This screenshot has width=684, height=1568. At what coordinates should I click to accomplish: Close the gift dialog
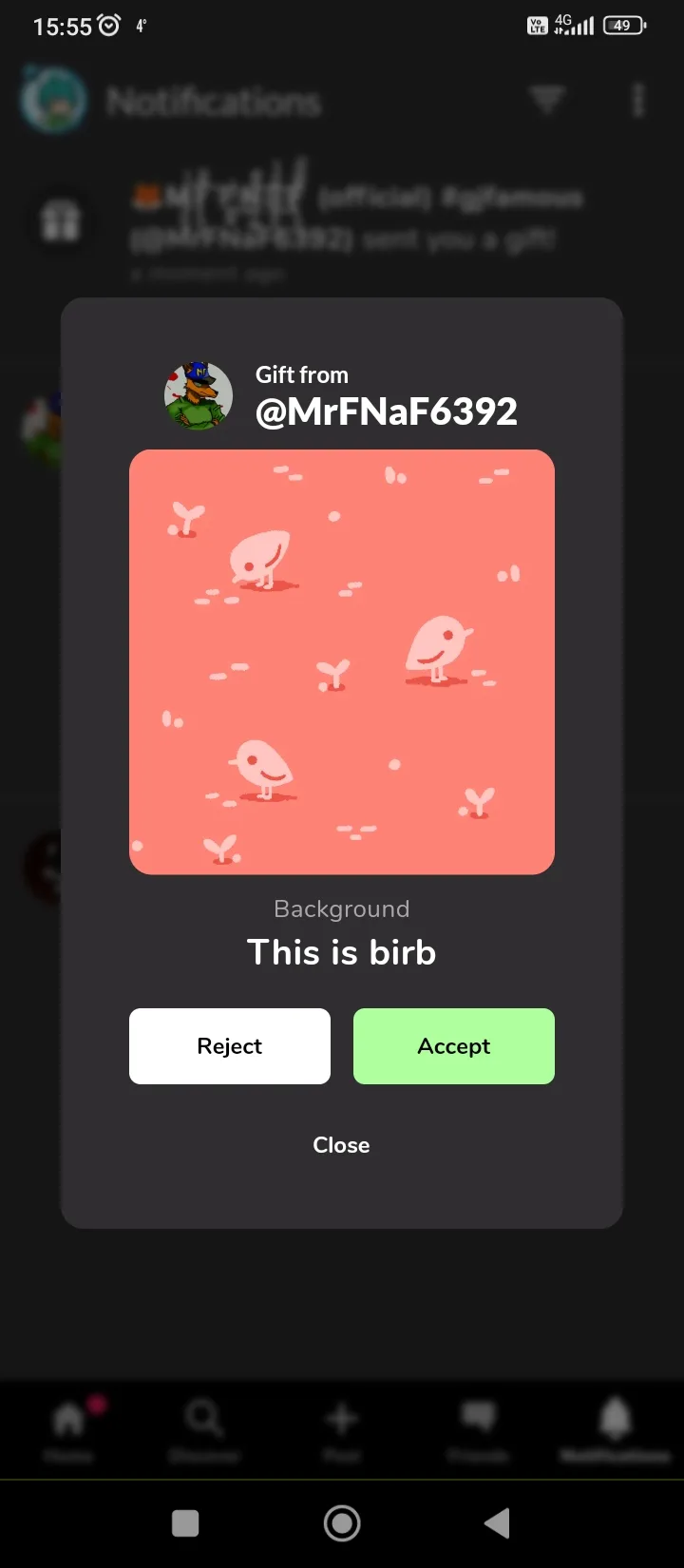[x=341, y=1145]
